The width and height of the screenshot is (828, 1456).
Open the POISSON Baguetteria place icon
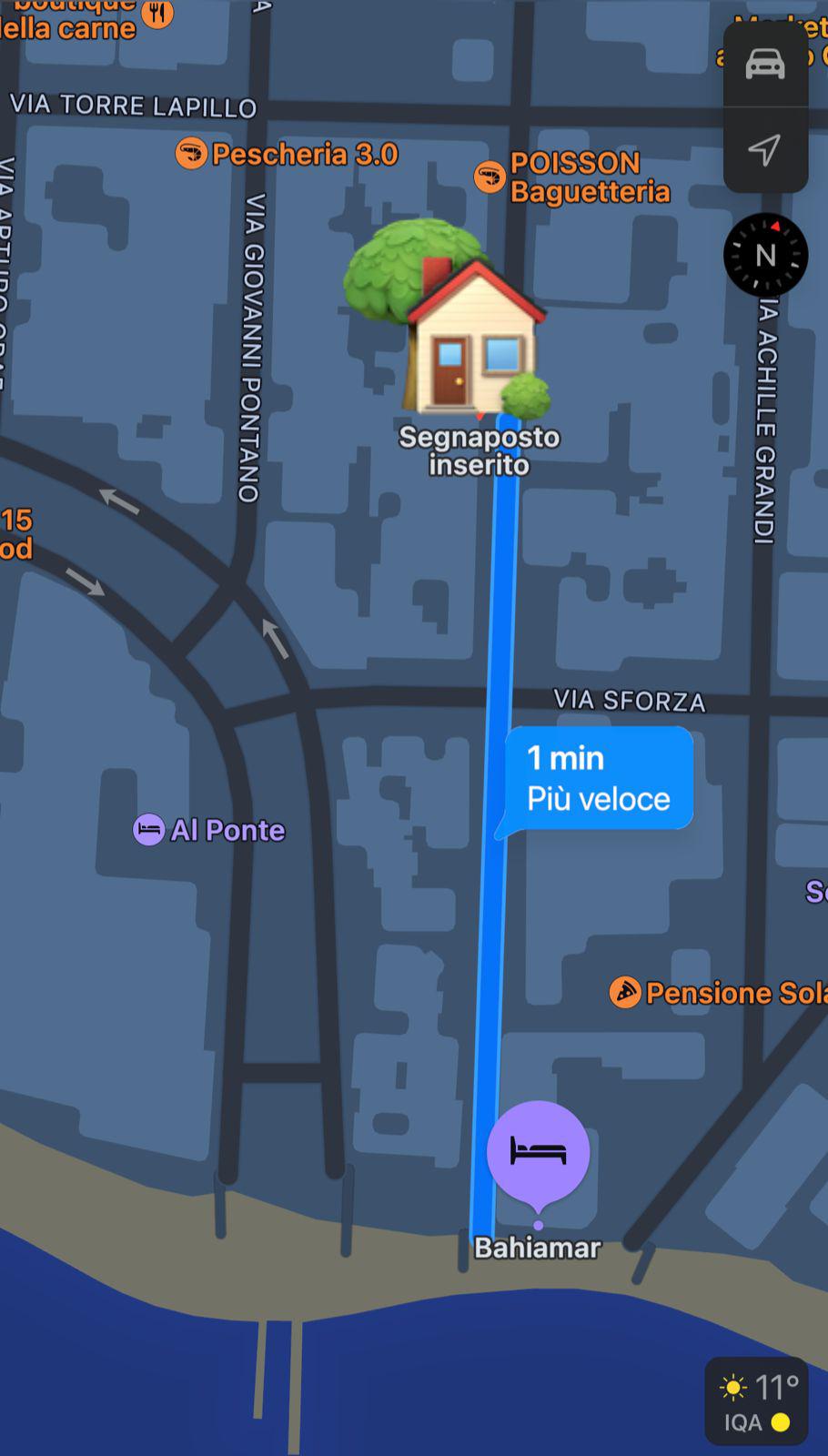coord(488,175)
